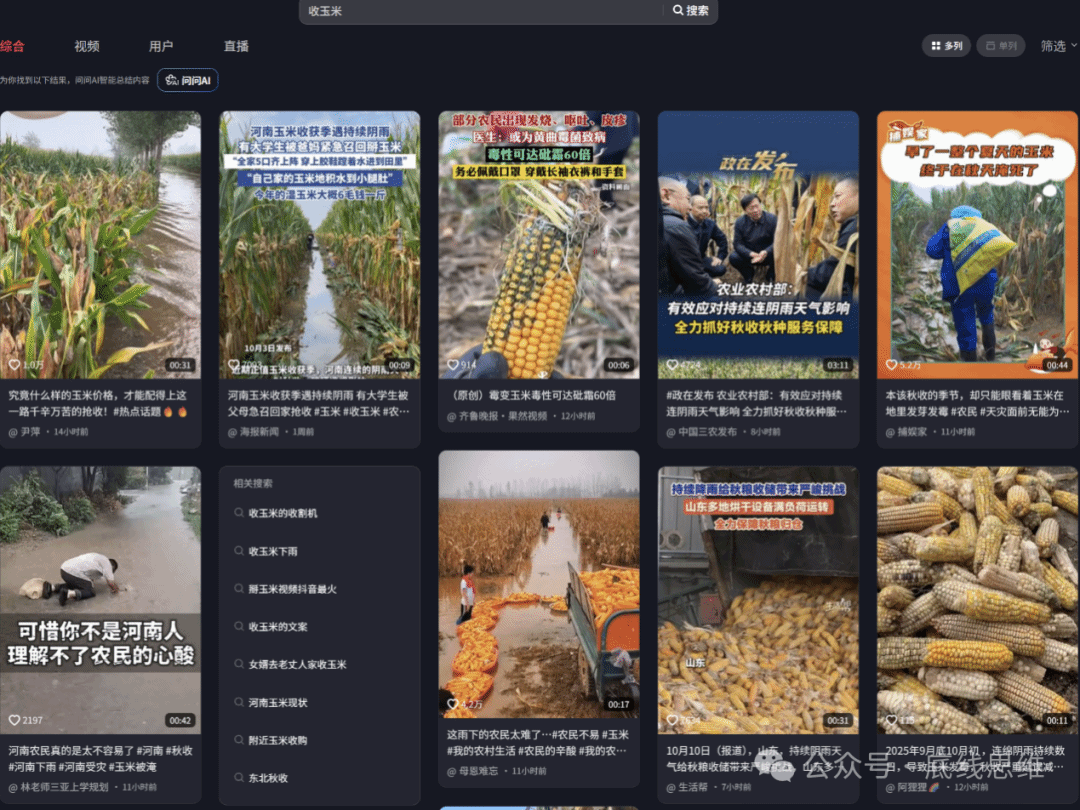Open the 捕娱家 video about corn spoiling

pyautogui.click(x=976, y=245)
